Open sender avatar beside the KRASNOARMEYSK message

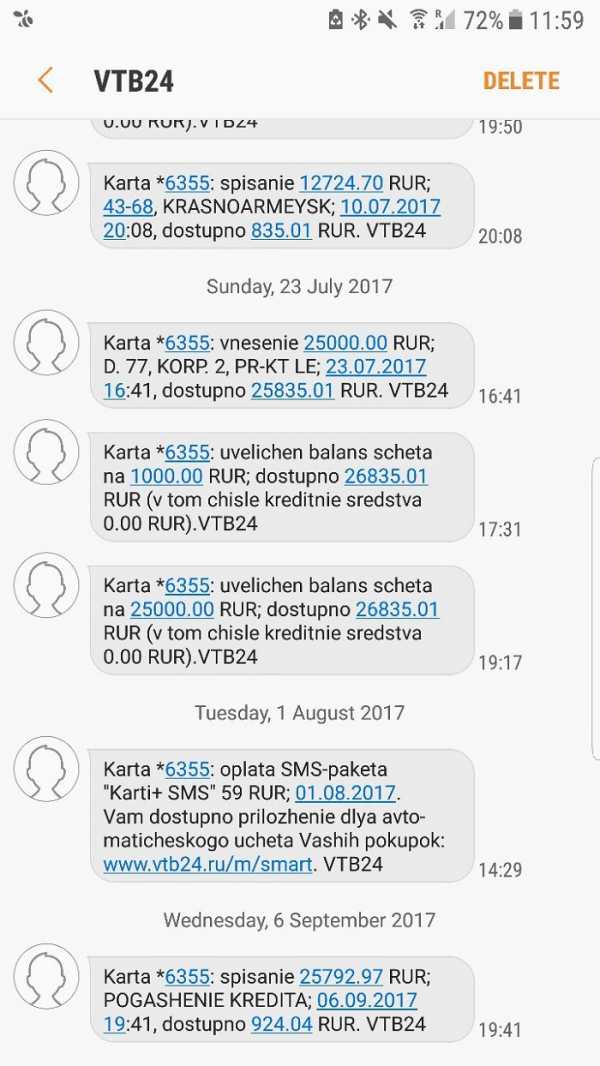(x=46, y=183)
